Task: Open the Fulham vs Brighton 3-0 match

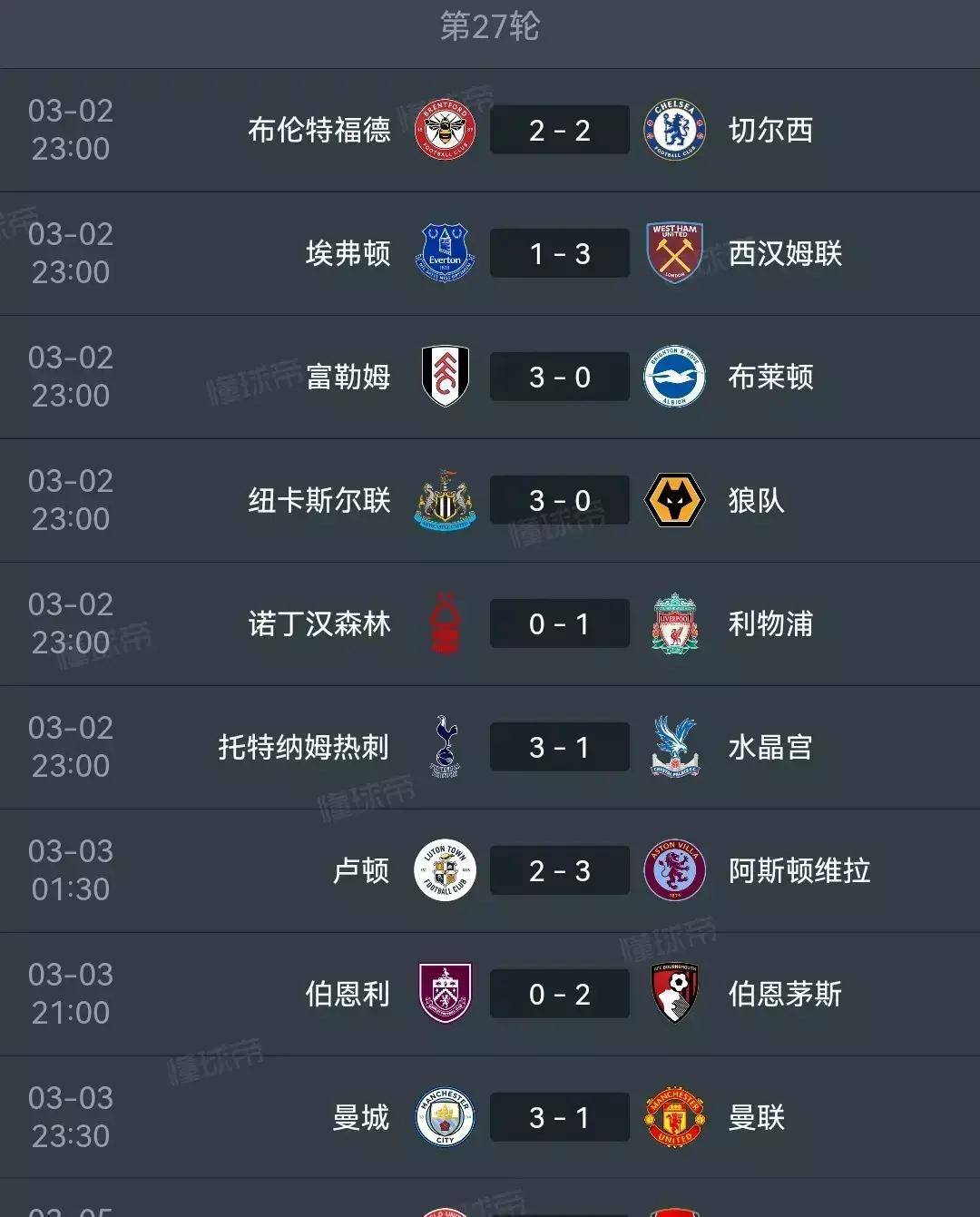Action: click(559, 377)
